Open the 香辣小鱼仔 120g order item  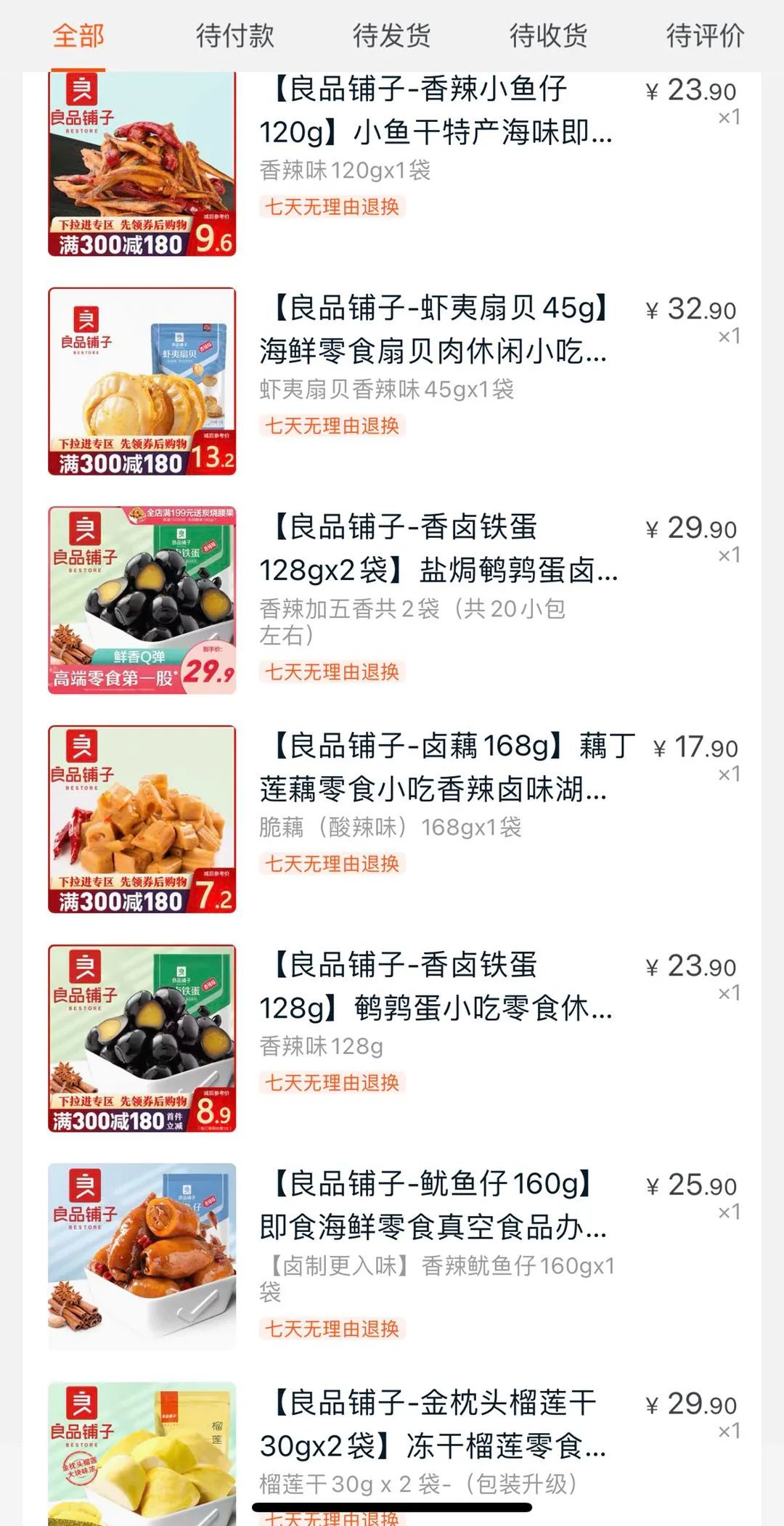[436, 111]
